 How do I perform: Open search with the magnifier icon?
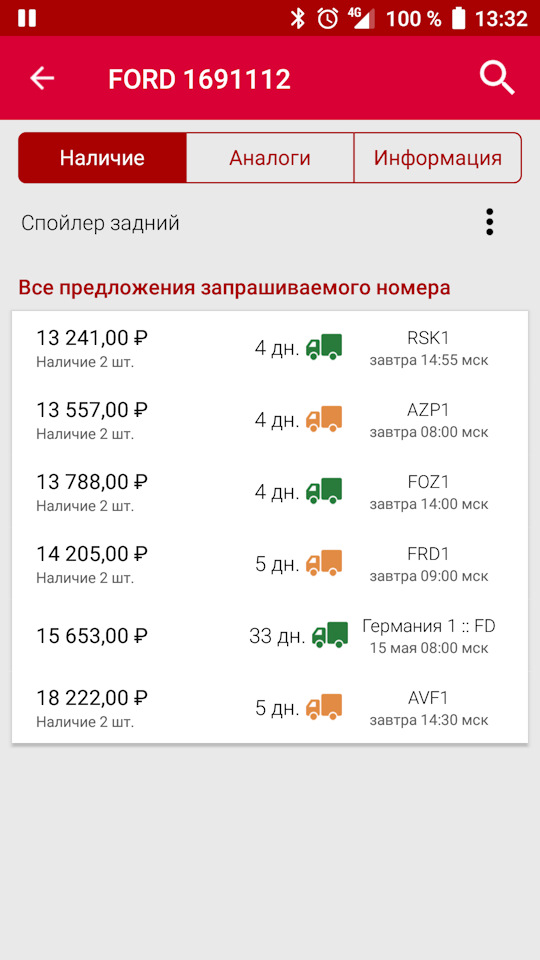(x=497, y=78)
